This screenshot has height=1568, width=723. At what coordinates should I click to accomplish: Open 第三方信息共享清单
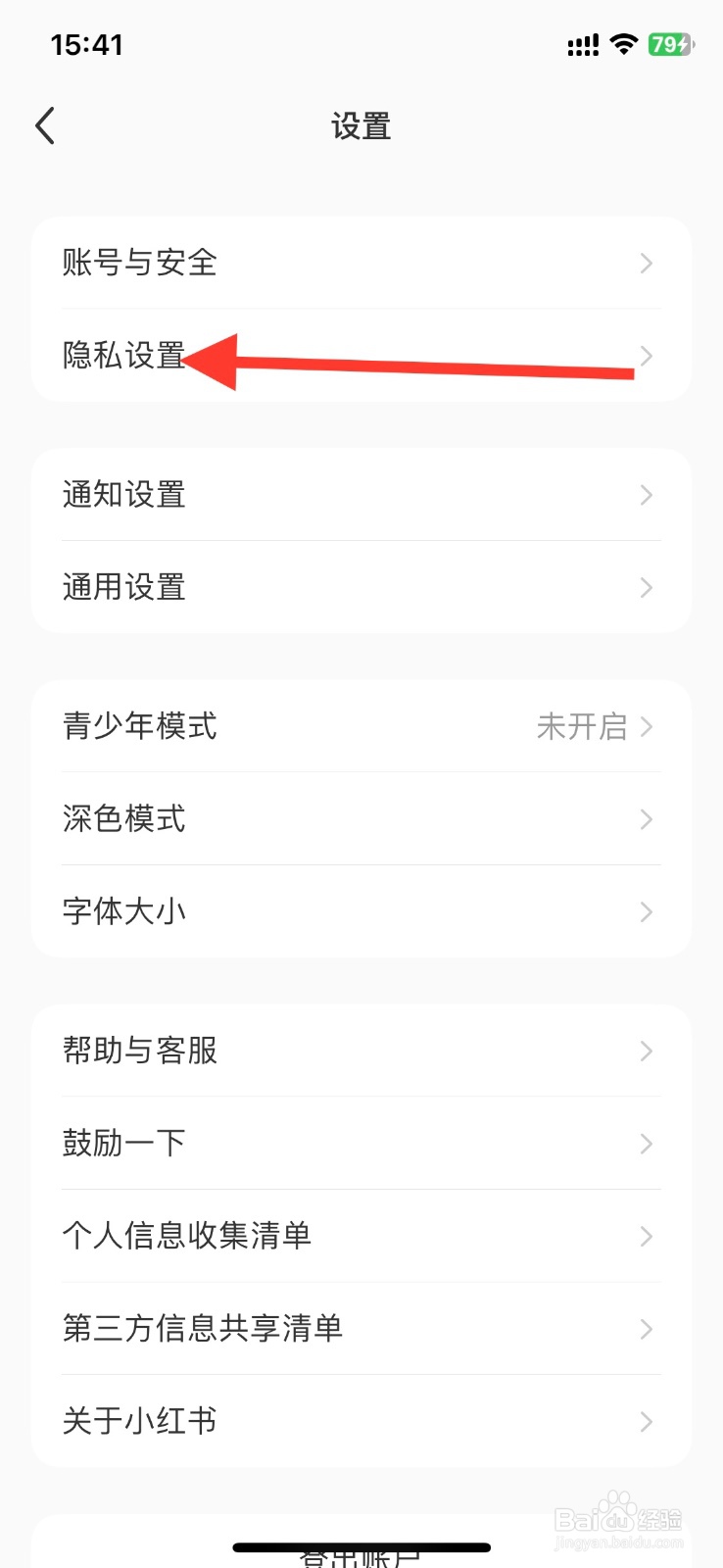361,1328
